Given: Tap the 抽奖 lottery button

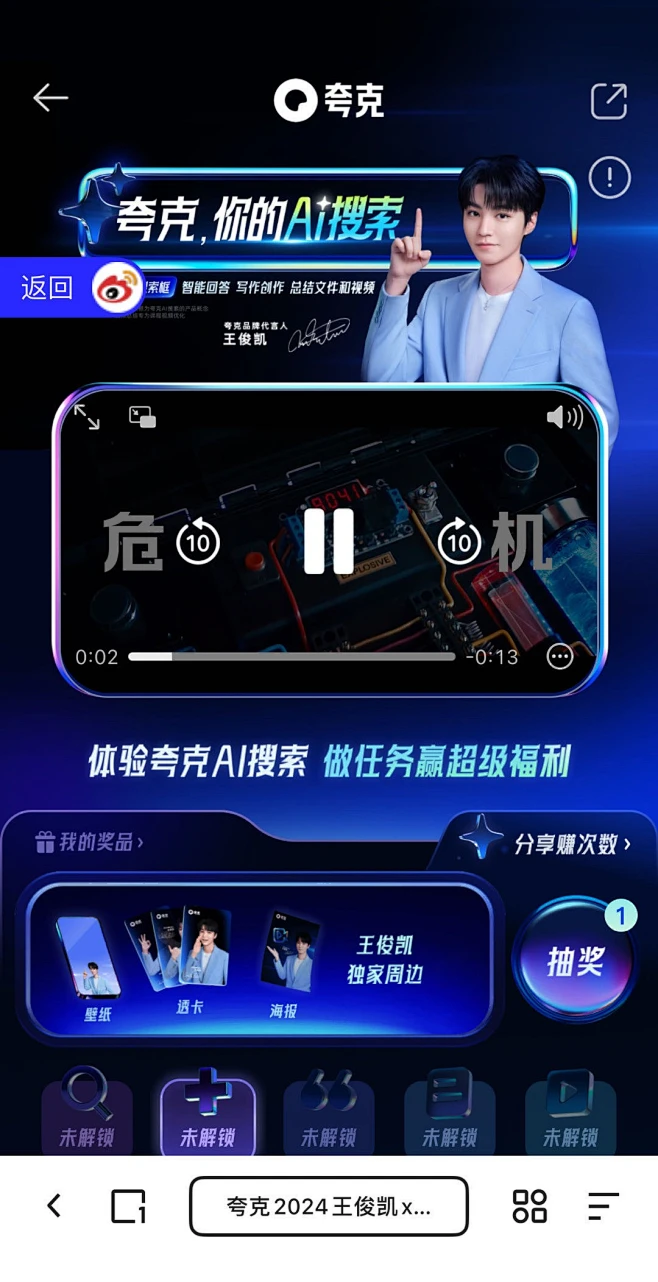Looking at the screenshot, I should (x=575, y=962).
